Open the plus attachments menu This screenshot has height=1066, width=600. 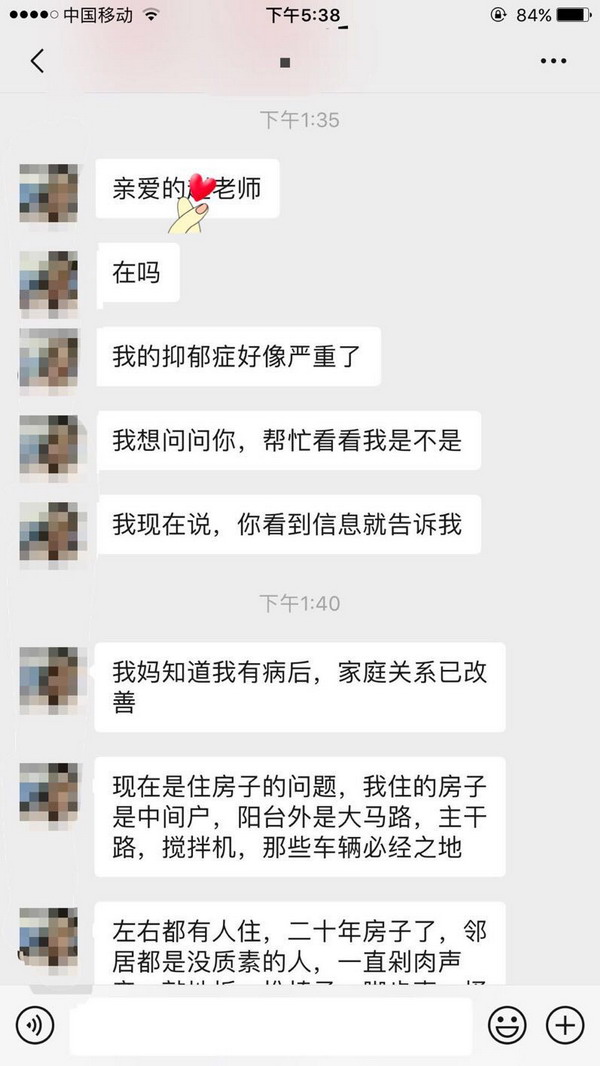coord(565,1025)
